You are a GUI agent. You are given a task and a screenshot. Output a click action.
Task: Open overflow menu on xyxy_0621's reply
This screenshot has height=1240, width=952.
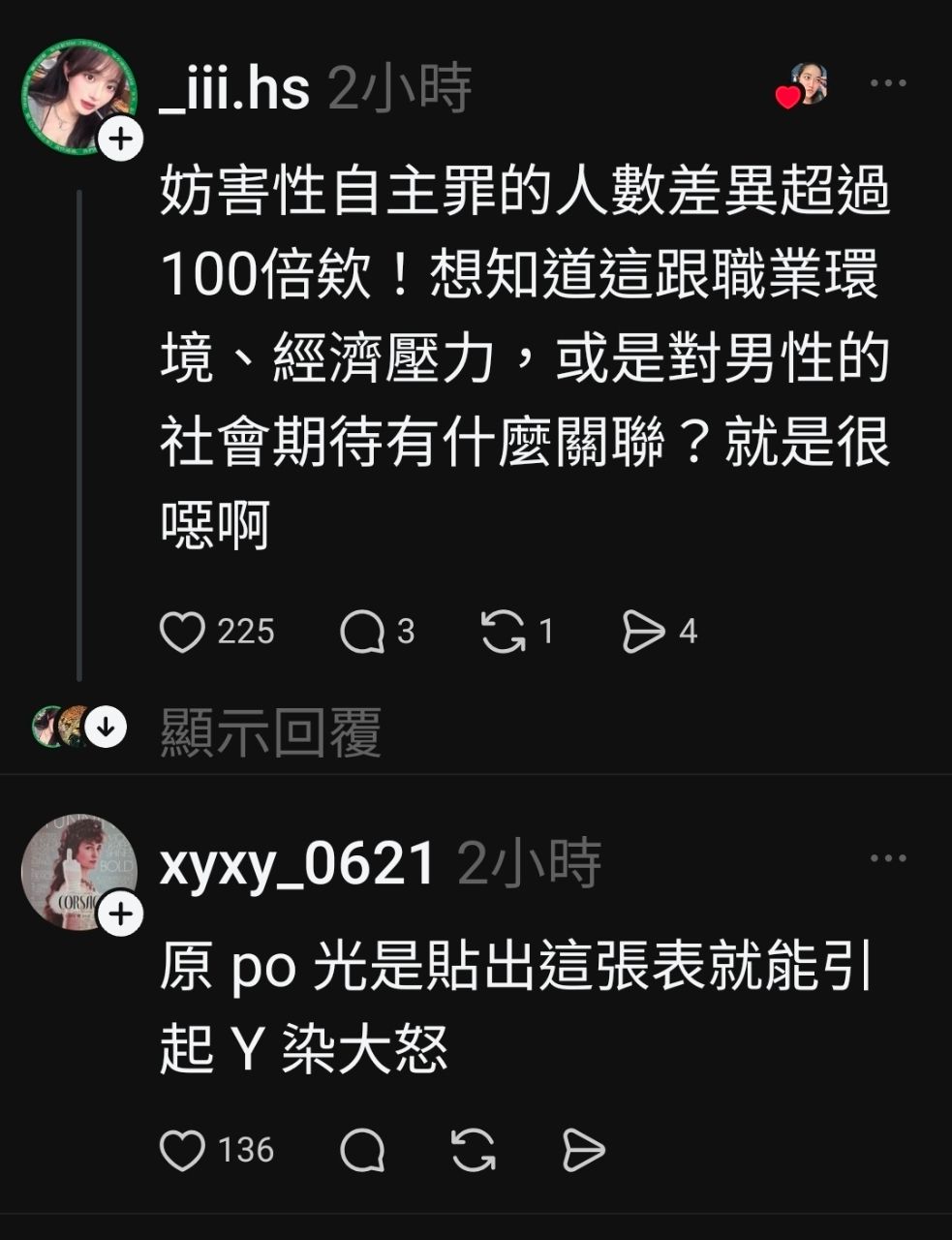[x=887, y=858]
